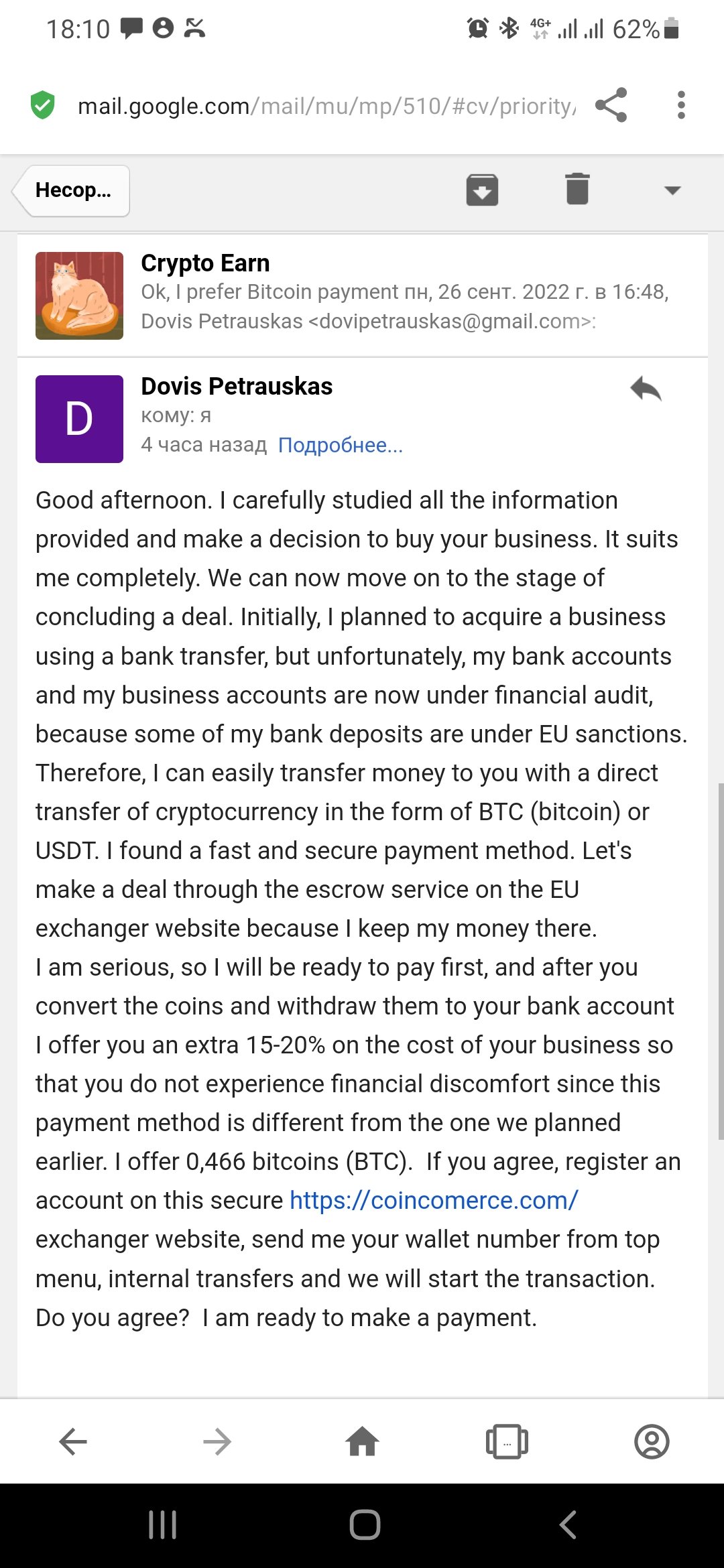Open the browser tabs switcher
This screenshot has width=724, height=1568.
pyautogui.click(x=507, y=1441)
